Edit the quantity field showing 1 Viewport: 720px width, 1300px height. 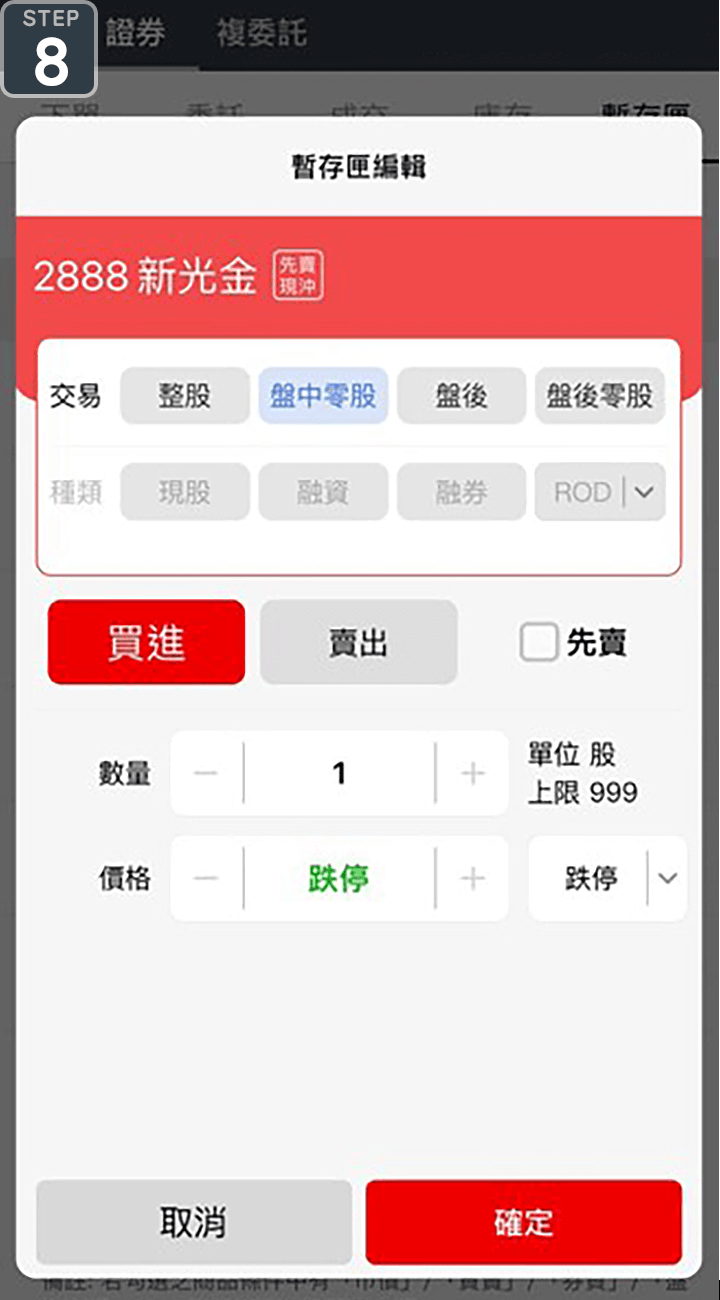(339, 773)
